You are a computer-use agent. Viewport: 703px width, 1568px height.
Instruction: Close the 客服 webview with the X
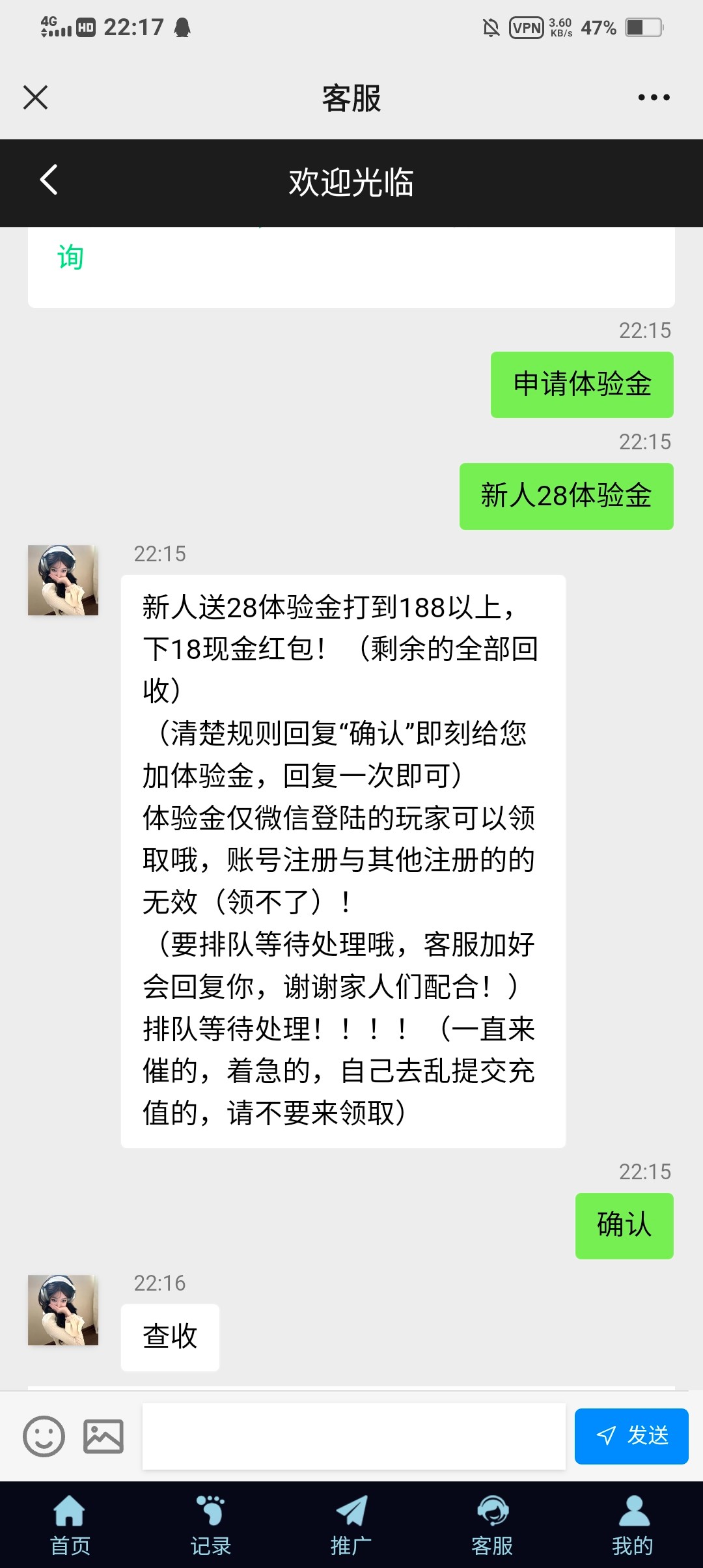tap(35, 98)
